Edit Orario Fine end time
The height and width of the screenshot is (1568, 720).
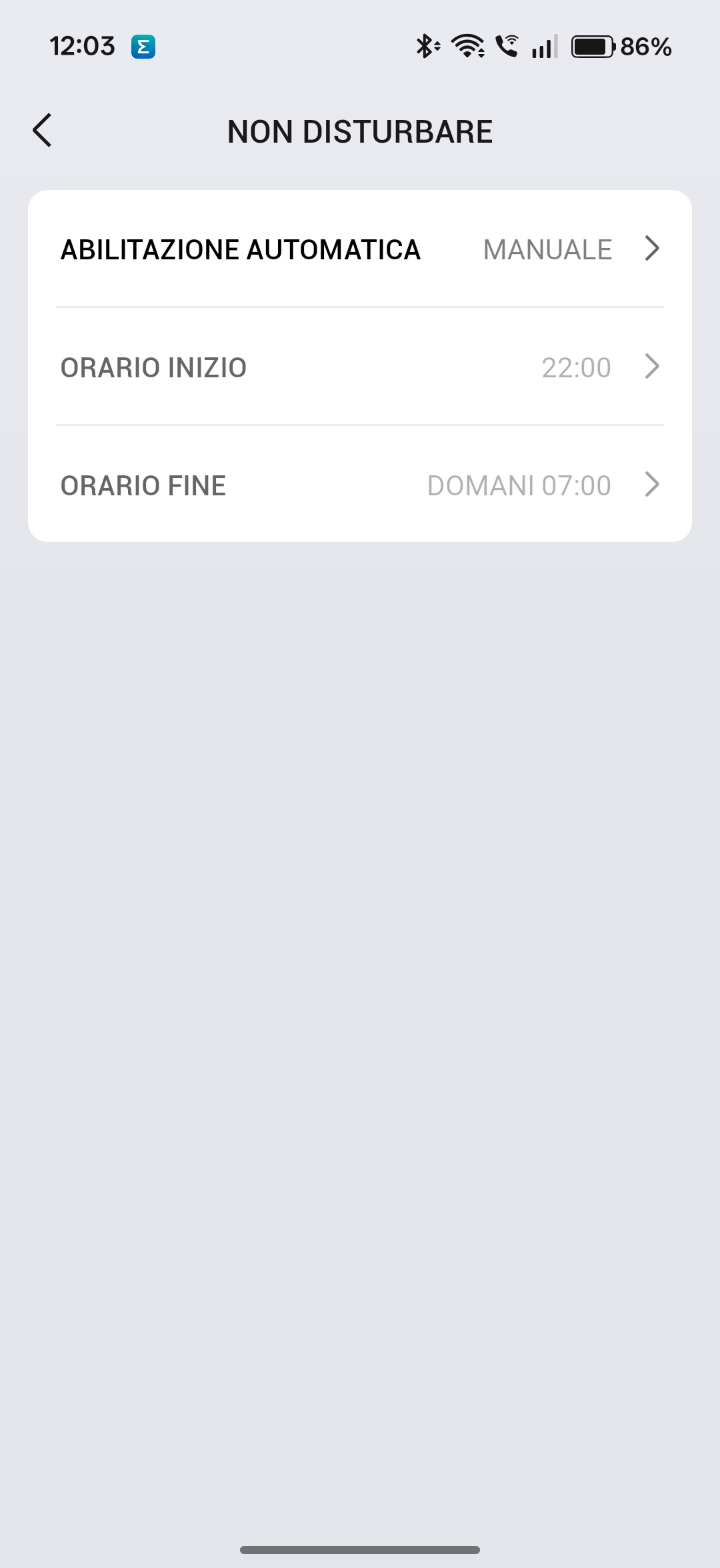360,485
